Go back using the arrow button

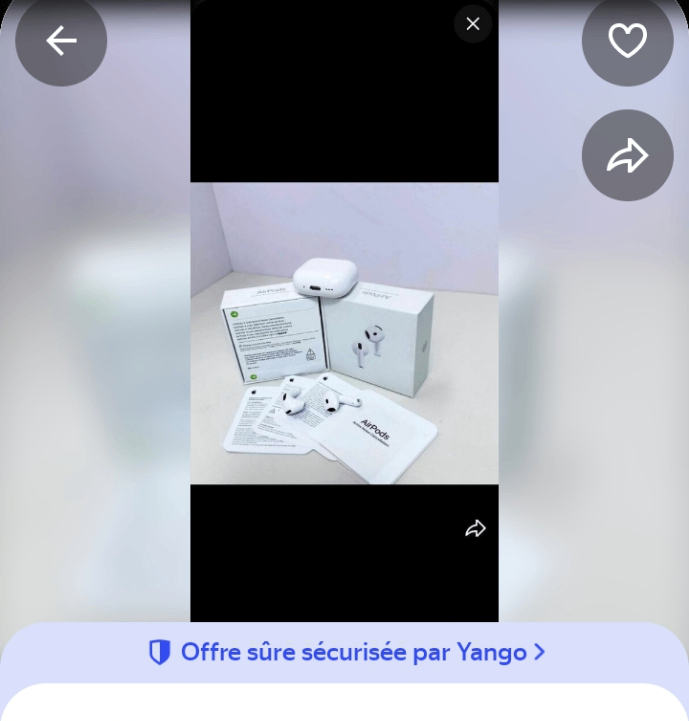pos(61,41)
